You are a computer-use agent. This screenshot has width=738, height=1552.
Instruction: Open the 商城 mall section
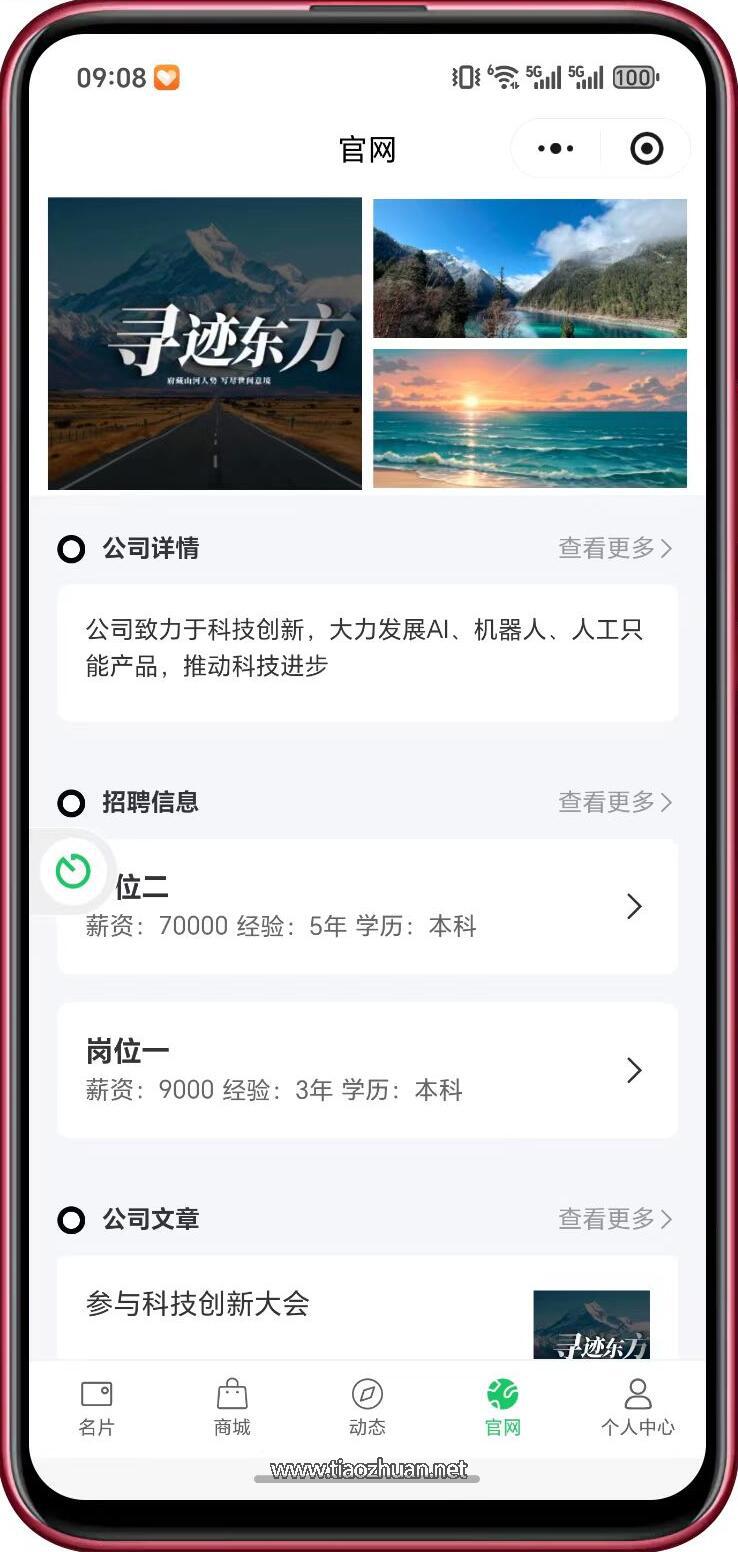click(232, 1405)
